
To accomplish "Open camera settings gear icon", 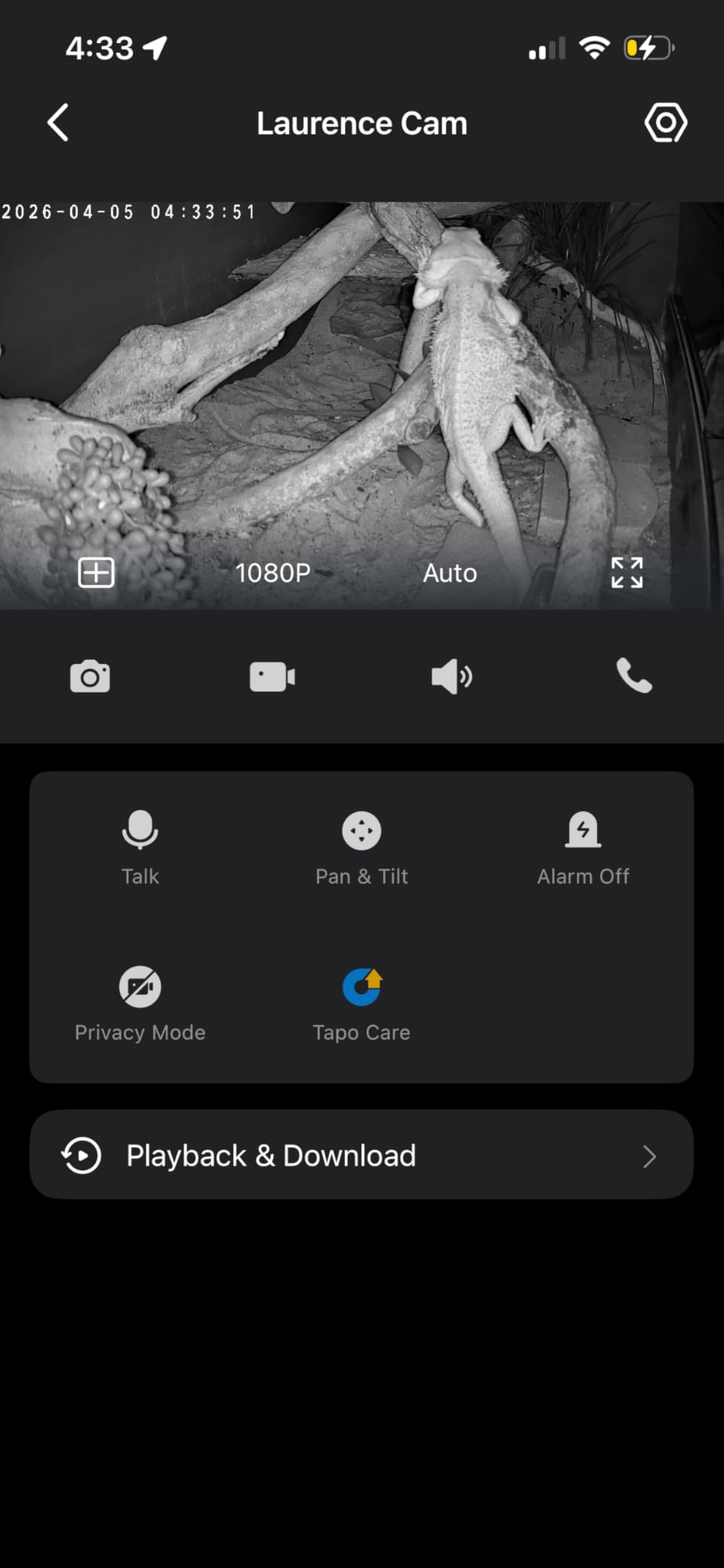I will point(665,122).
